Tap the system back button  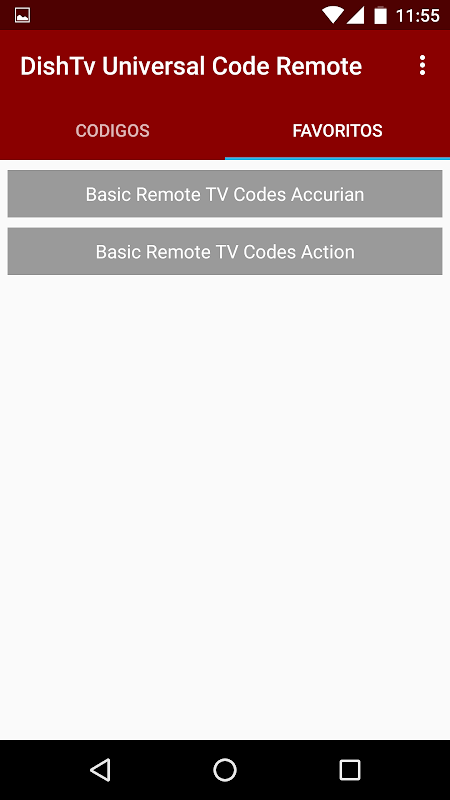pyautogui.click(x=101, y=769)
